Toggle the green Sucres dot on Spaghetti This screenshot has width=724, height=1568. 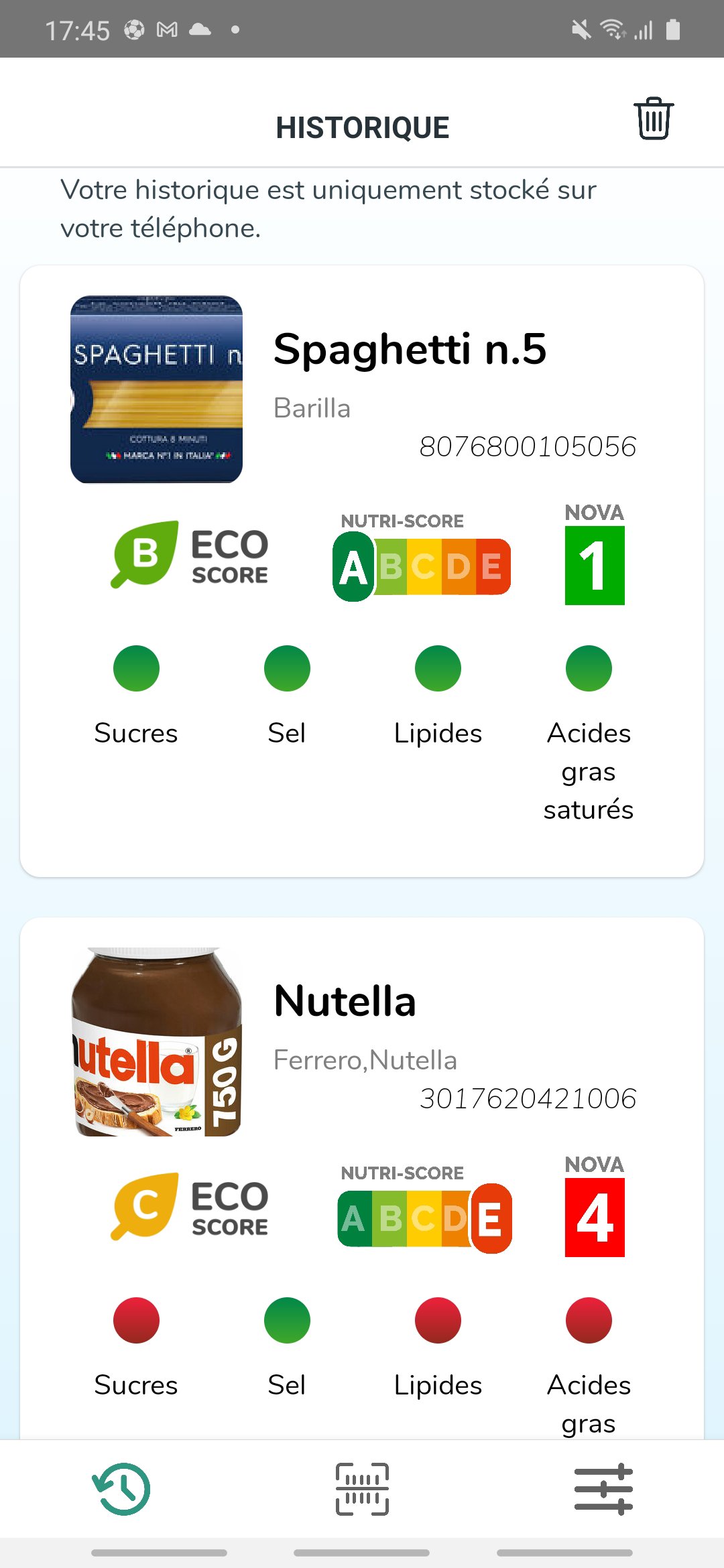136,667
